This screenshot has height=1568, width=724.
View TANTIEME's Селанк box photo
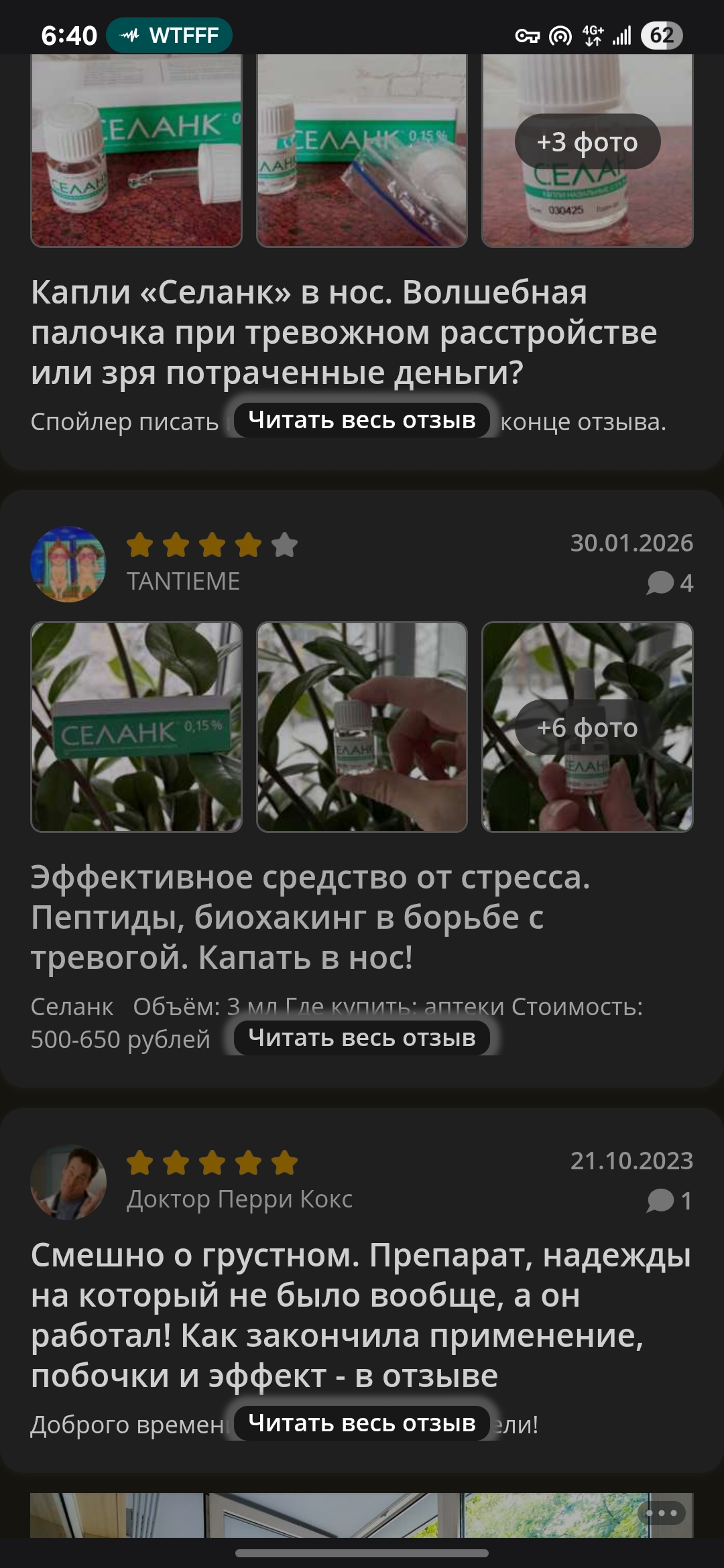point(136,727)
